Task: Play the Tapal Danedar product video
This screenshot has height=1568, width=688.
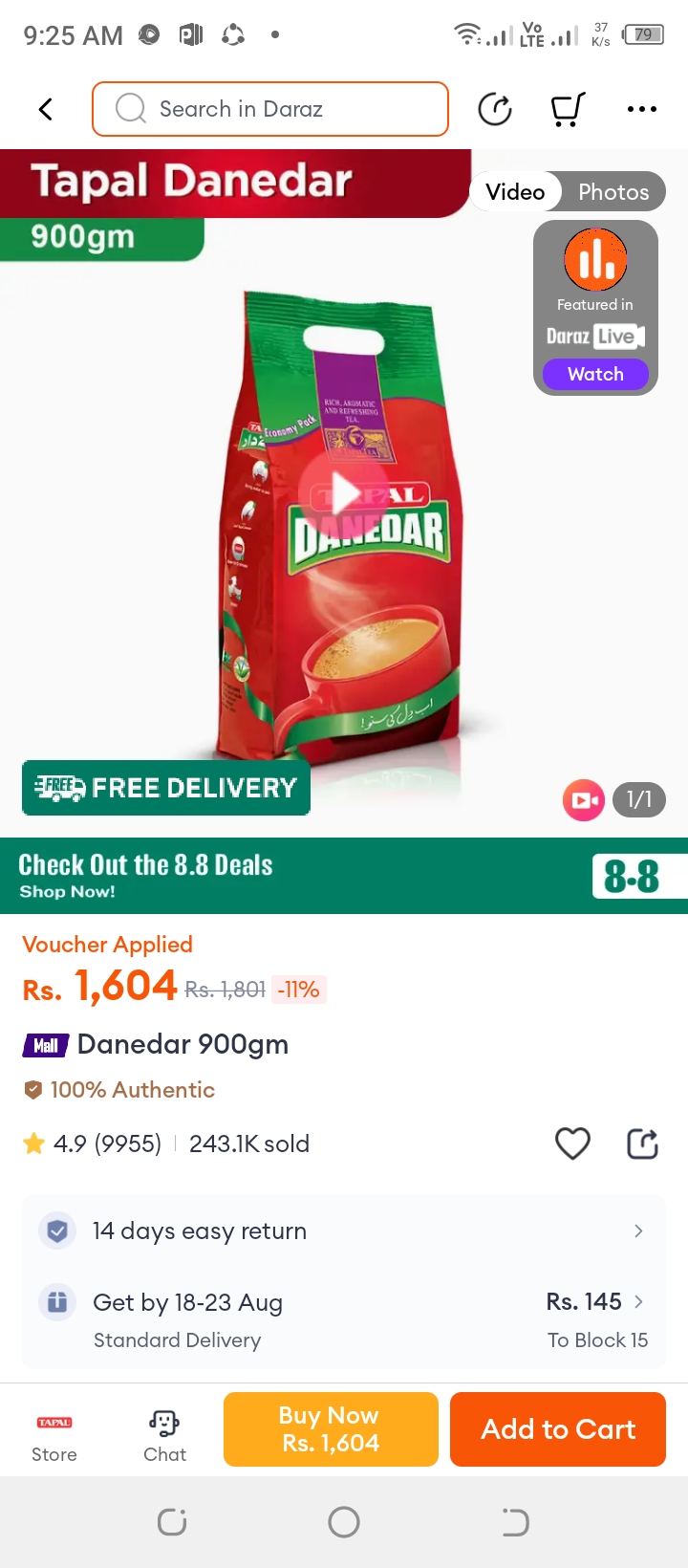Action: coord(344,494)
